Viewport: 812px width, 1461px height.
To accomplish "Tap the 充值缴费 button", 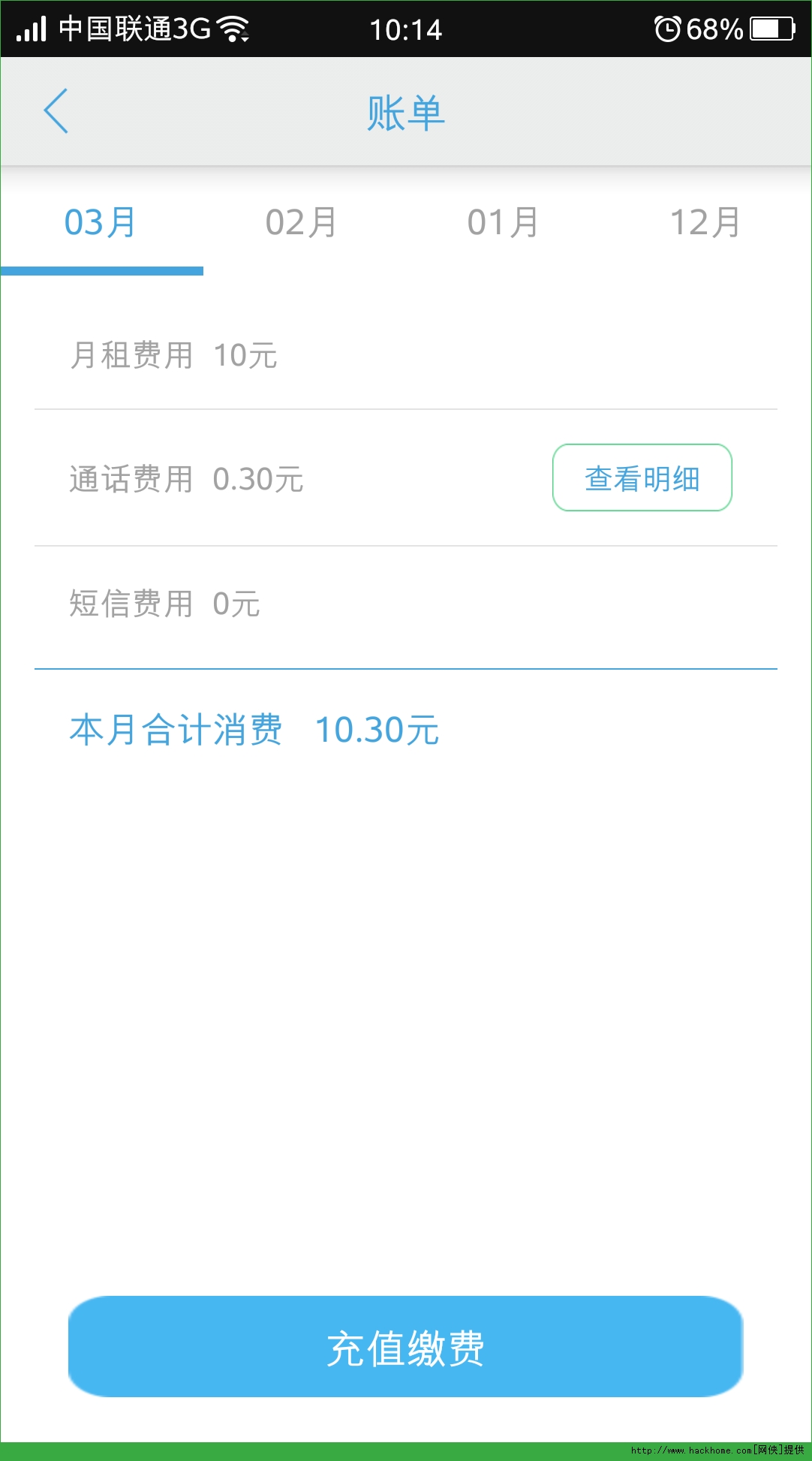I will point(405,1347).
